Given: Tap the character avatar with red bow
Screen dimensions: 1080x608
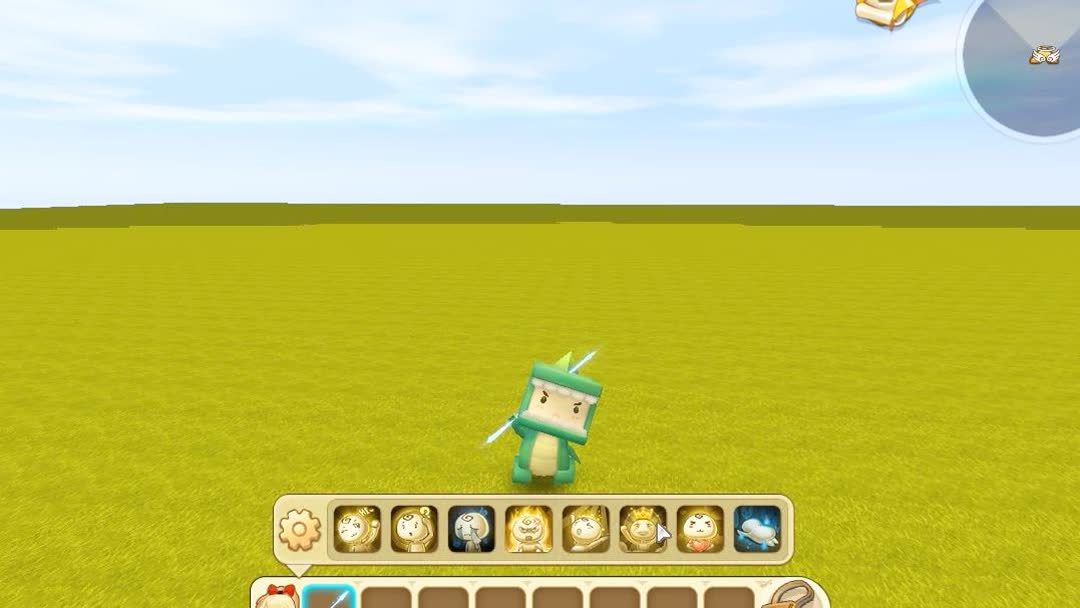Looking at the screenshot, I should [275, 597].
